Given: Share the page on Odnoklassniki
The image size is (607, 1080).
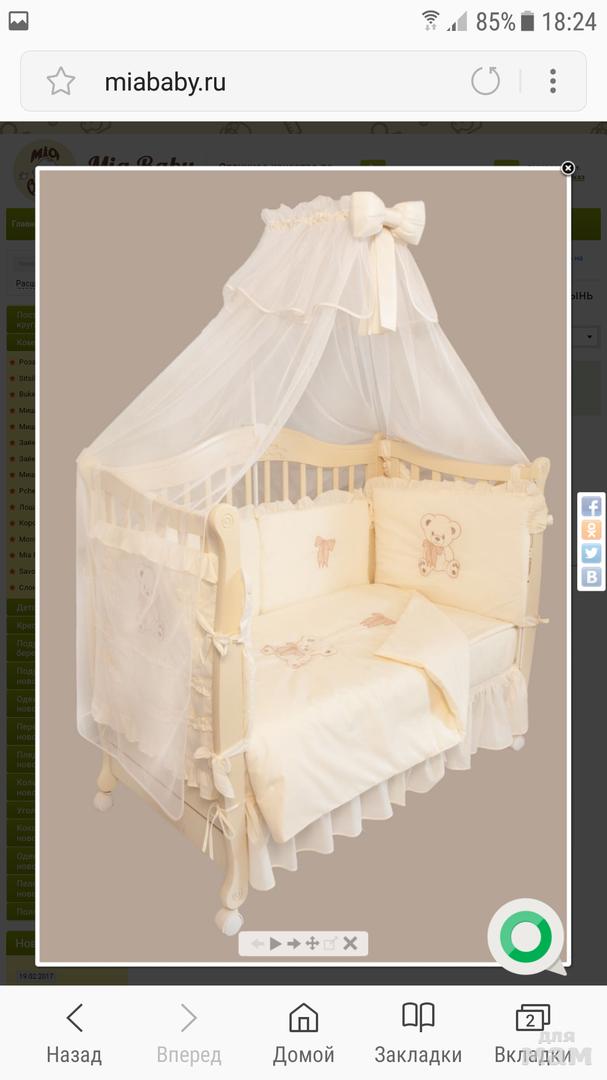Looking at the screenshot, I should (x=592, y=530).
